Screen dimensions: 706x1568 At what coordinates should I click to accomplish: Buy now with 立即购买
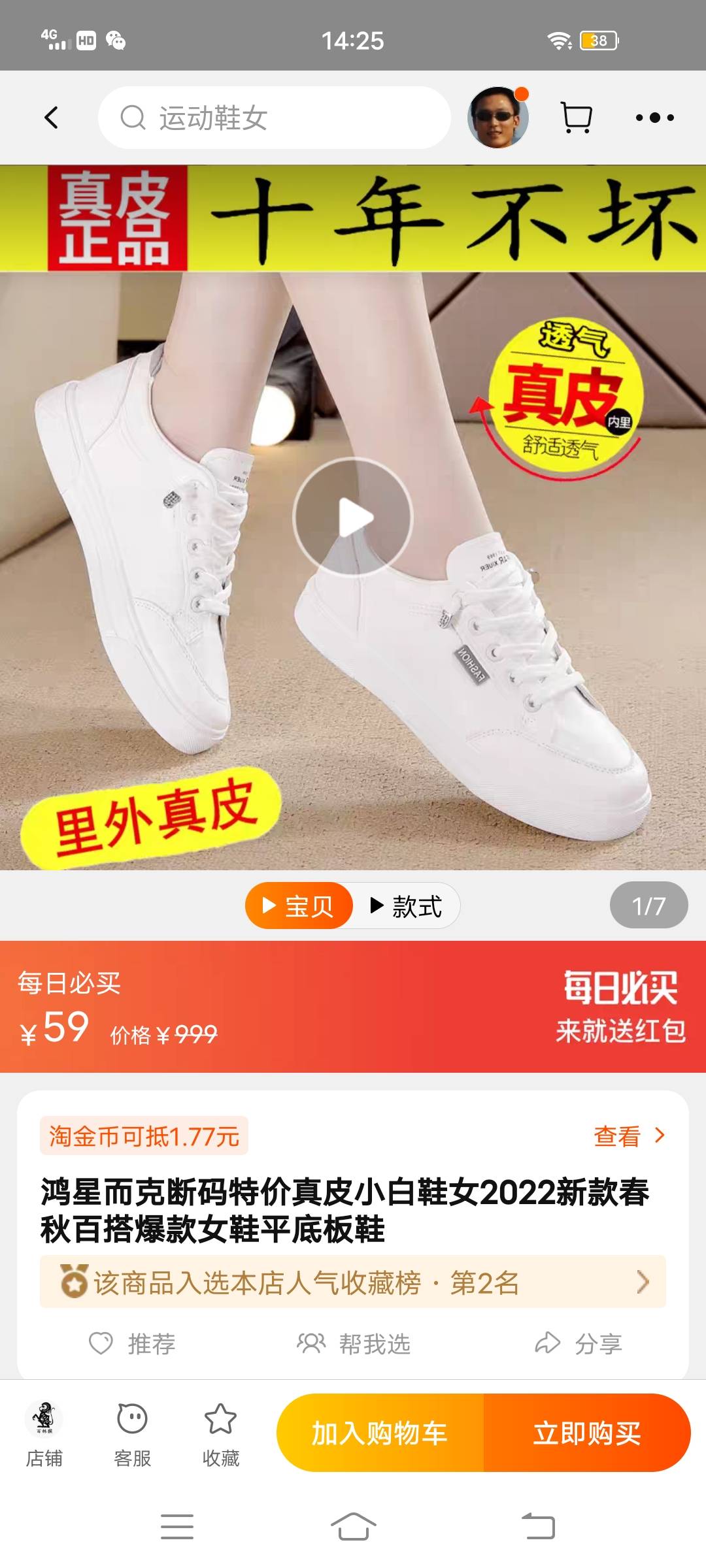(x=587, y=1433)
